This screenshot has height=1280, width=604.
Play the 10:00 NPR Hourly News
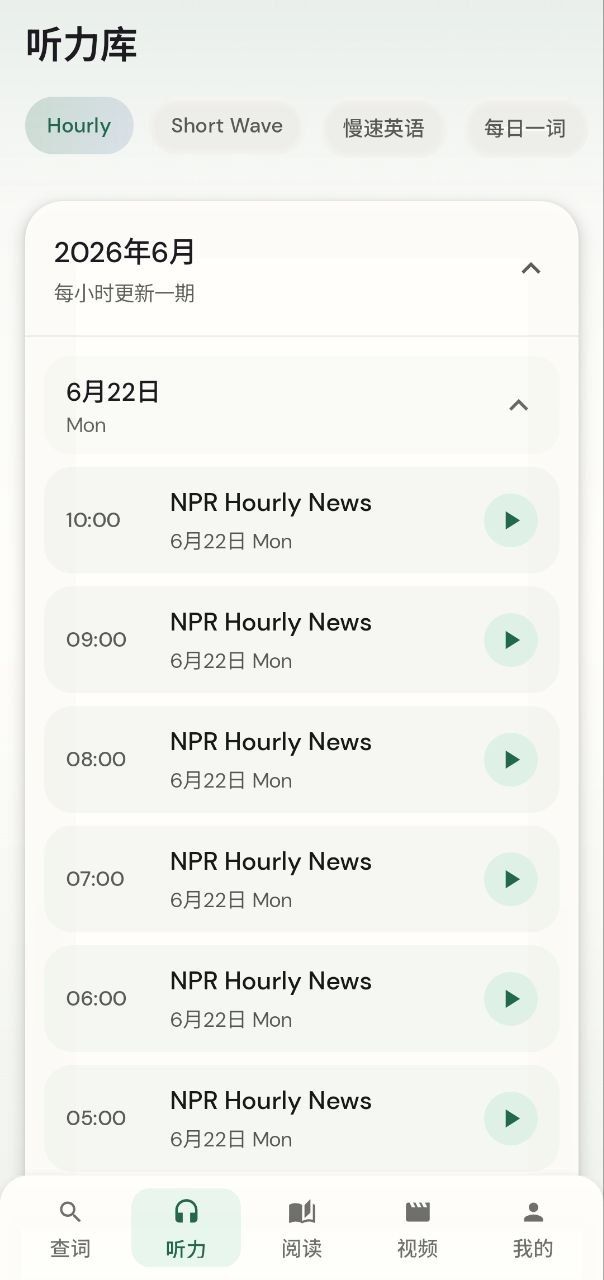[x=511, y=520]
